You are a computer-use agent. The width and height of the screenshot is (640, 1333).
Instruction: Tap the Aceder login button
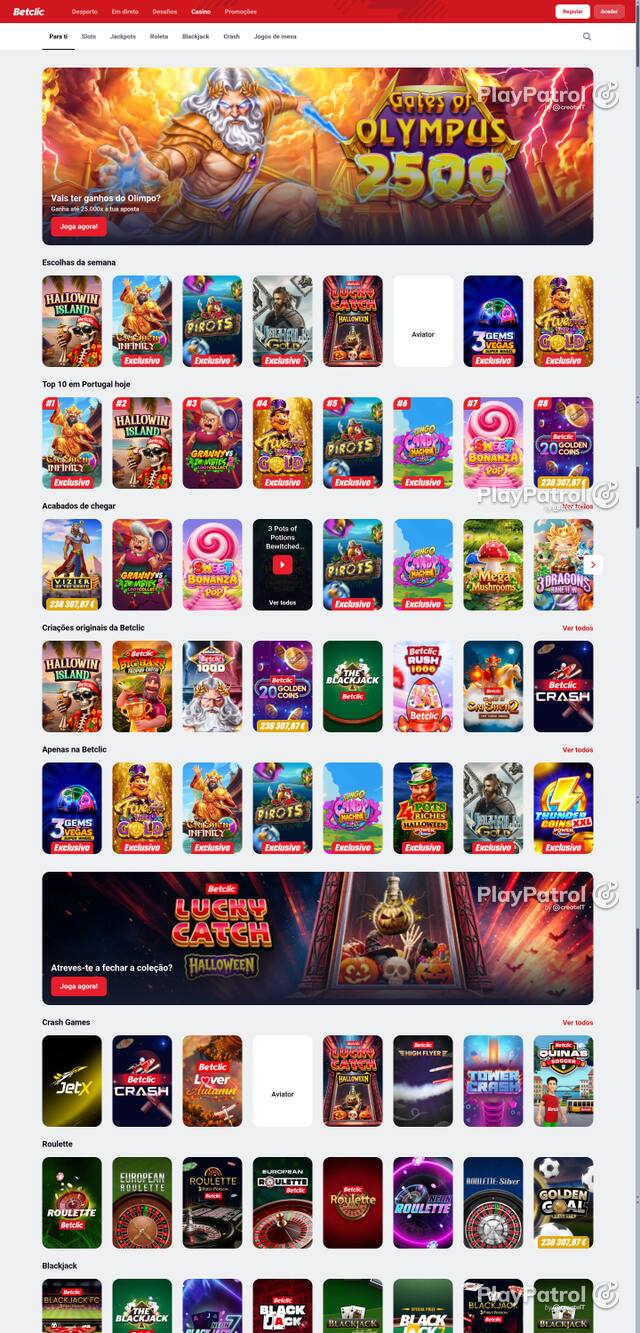(609, 11)
